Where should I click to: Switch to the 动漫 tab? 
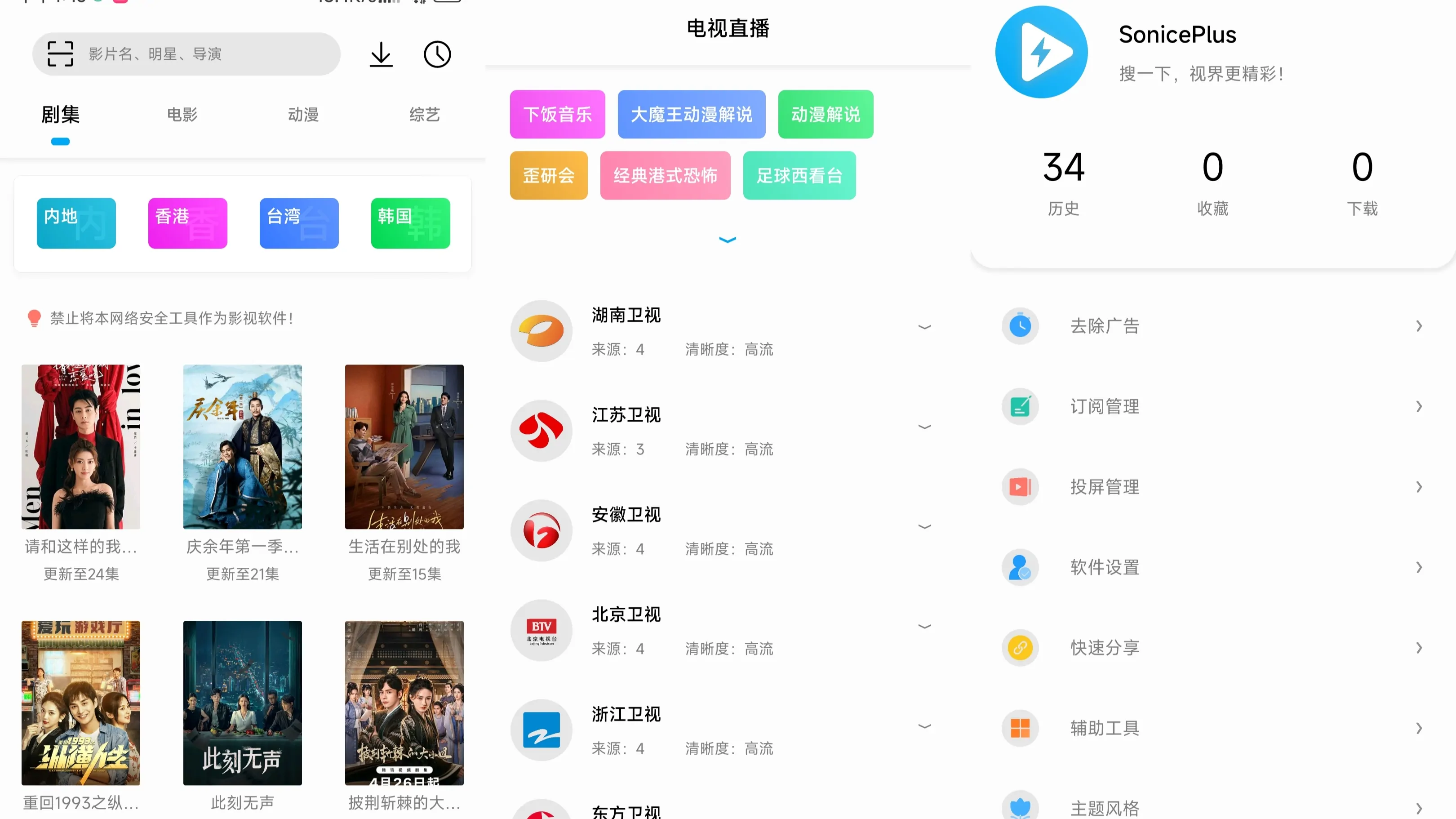click(303, 115)
